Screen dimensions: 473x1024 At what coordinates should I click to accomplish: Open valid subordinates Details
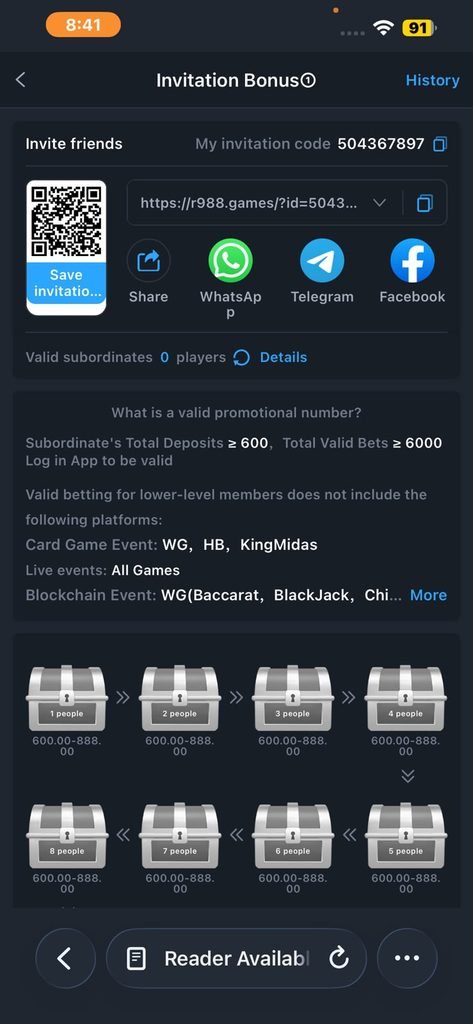(284, 357)
